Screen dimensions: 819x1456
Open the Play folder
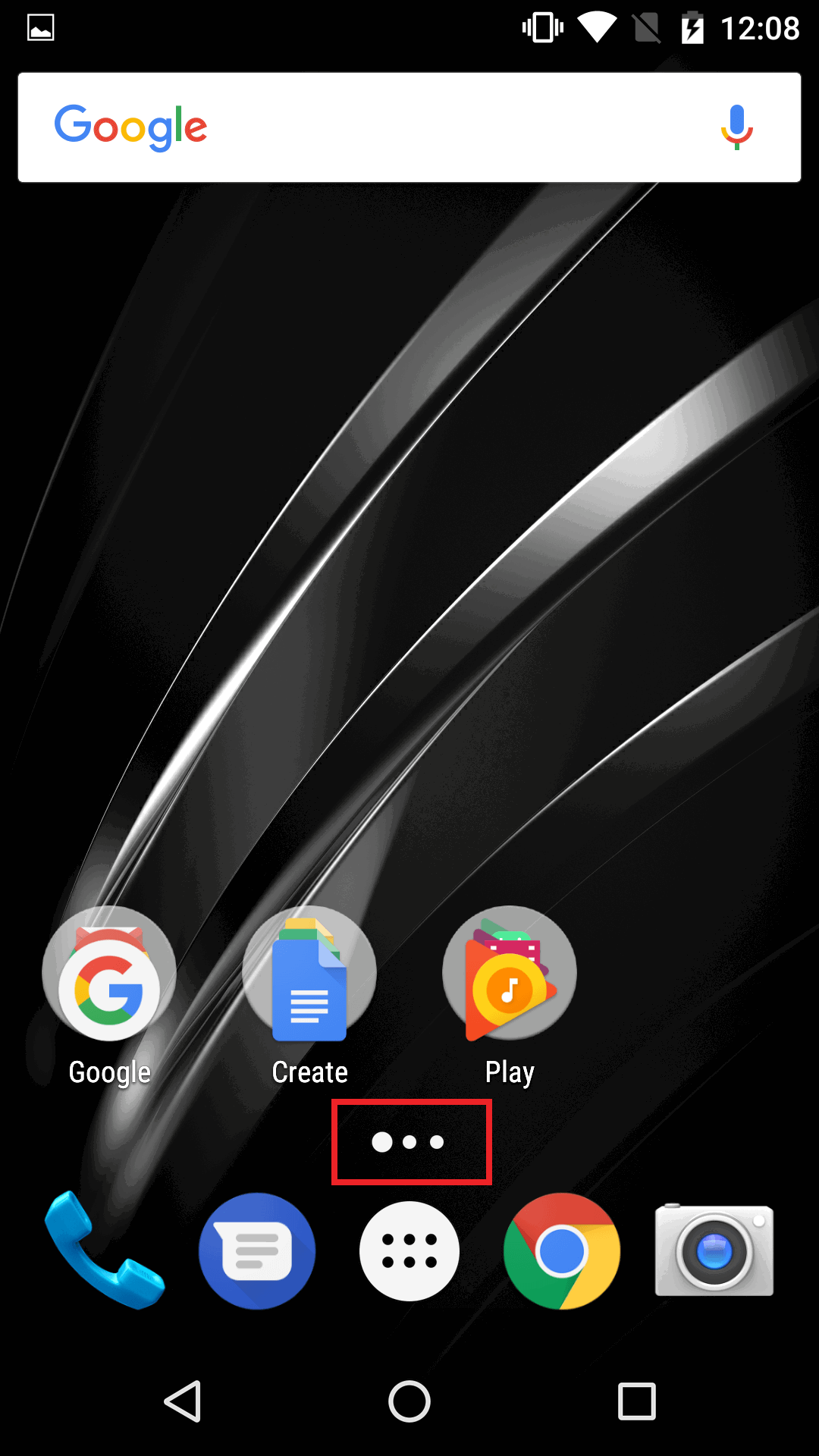coord(510,974)
